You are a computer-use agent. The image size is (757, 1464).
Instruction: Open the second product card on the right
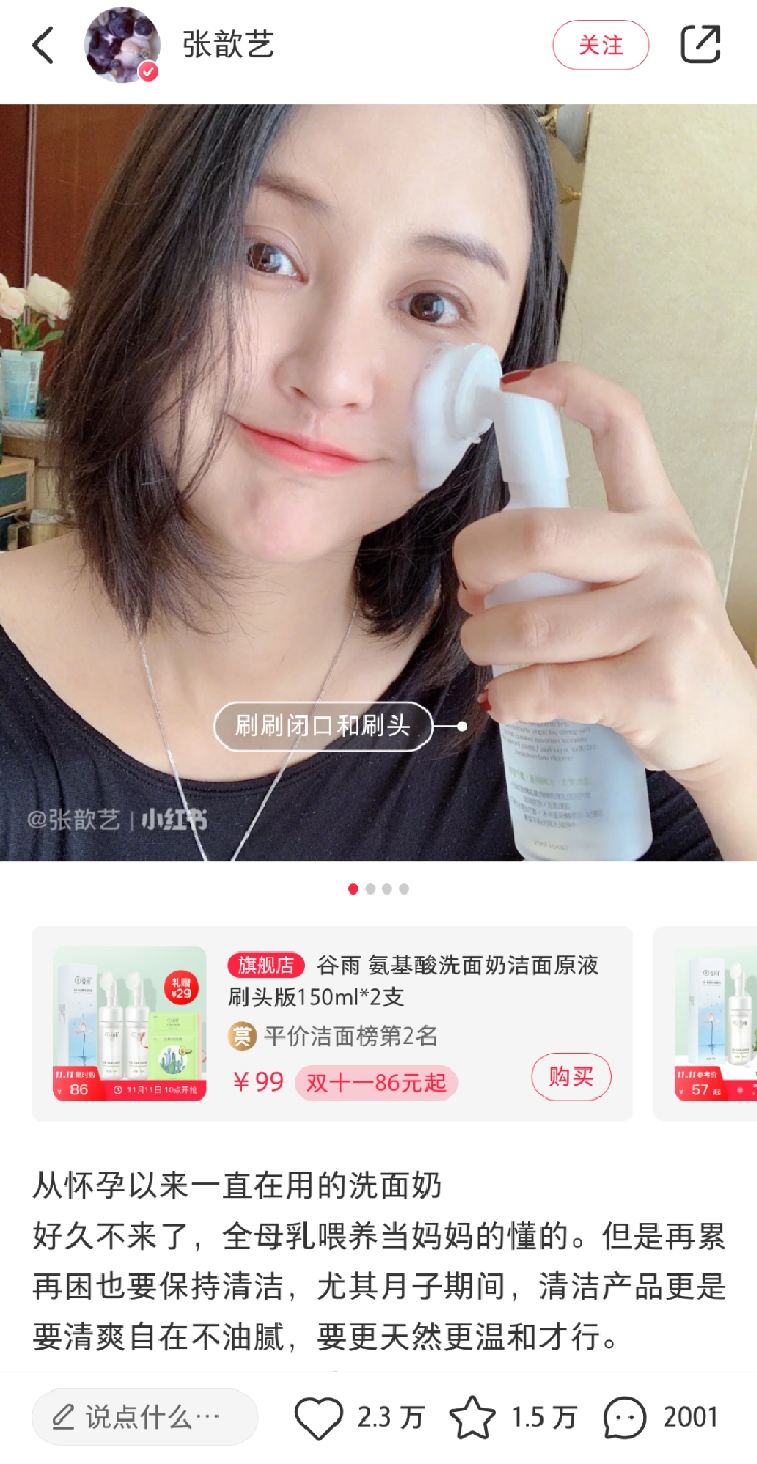tap(712, 1022)
